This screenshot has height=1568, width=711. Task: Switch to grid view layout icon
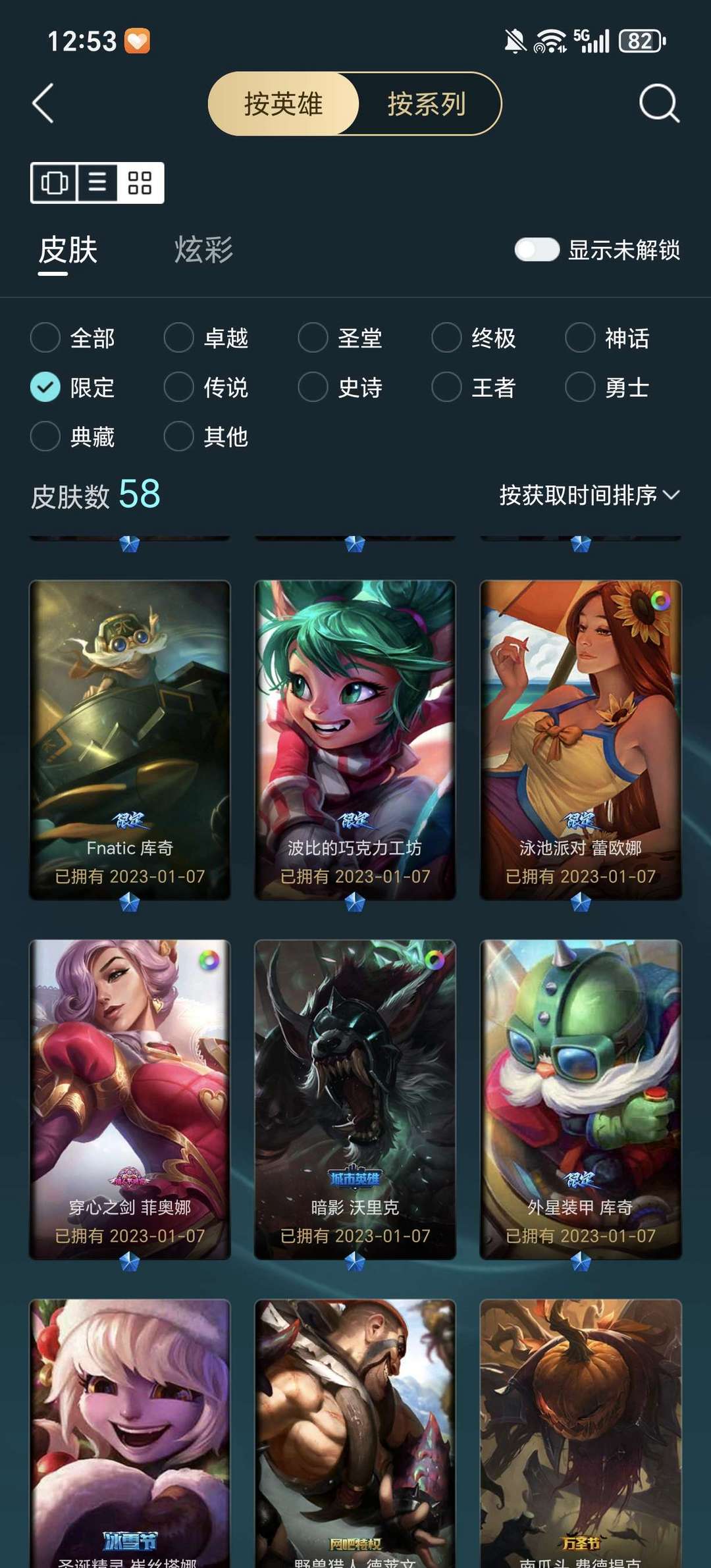pyautogui.click(x=140, y=182)
